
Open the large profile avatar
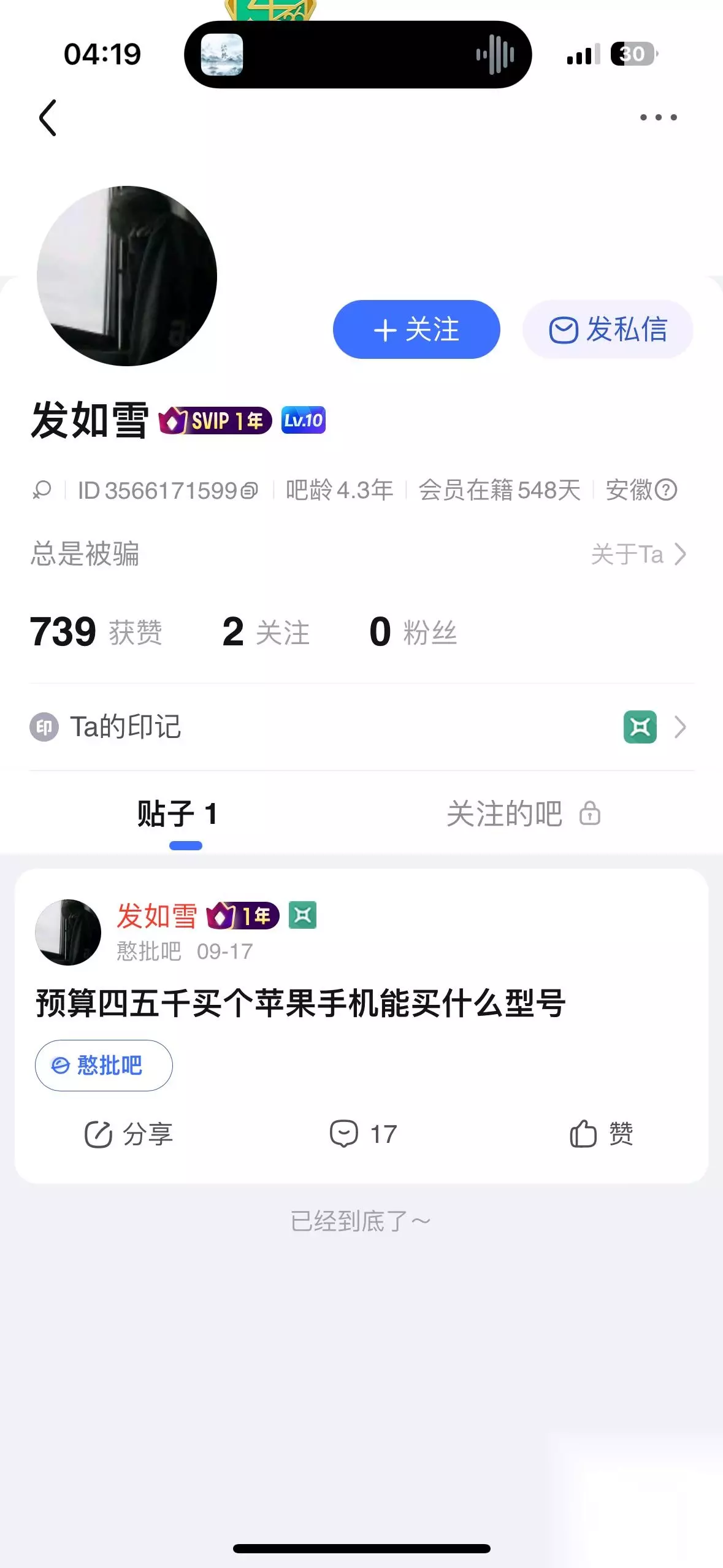tap(127, 276)
